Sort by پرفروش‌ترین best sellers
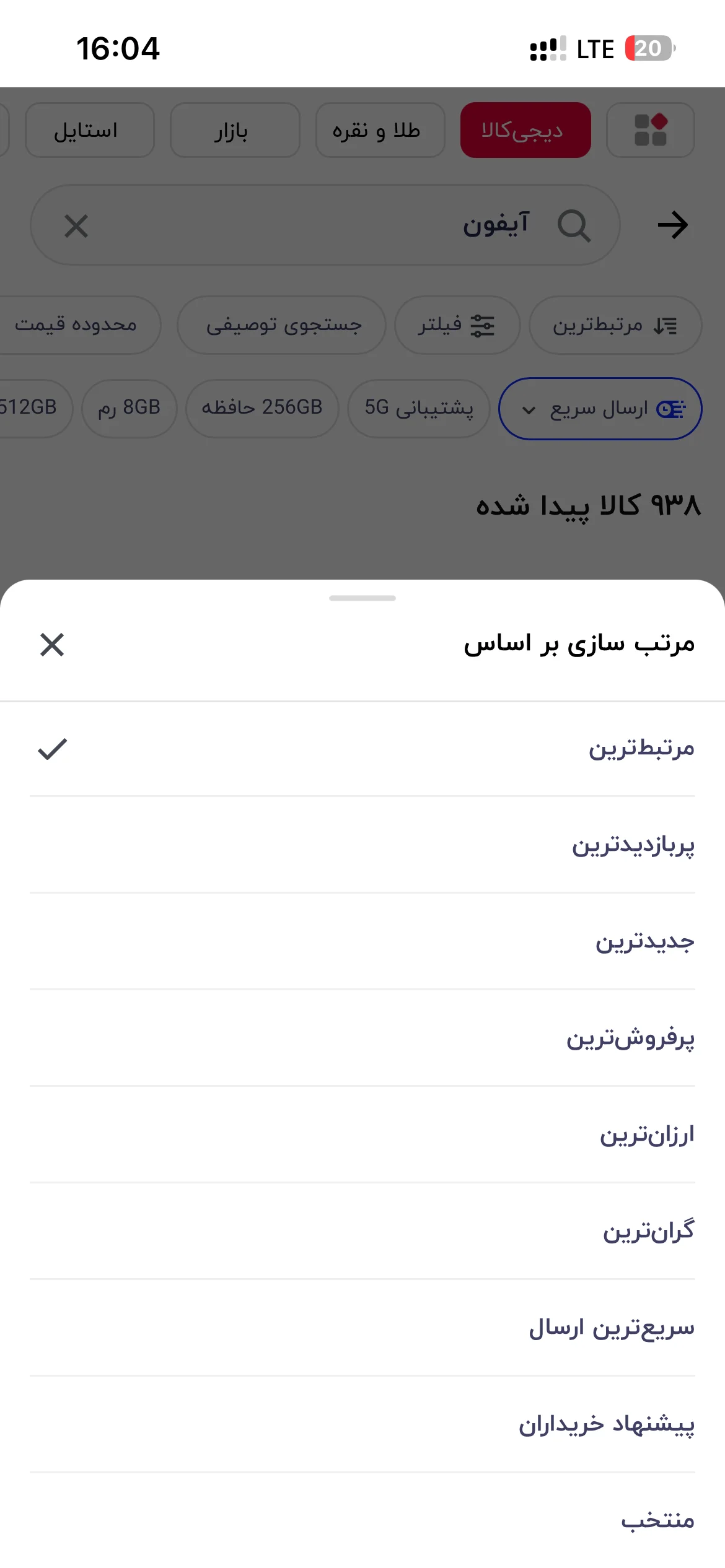Screen dimensions: 725x1568 click(x=362, y=1039)
